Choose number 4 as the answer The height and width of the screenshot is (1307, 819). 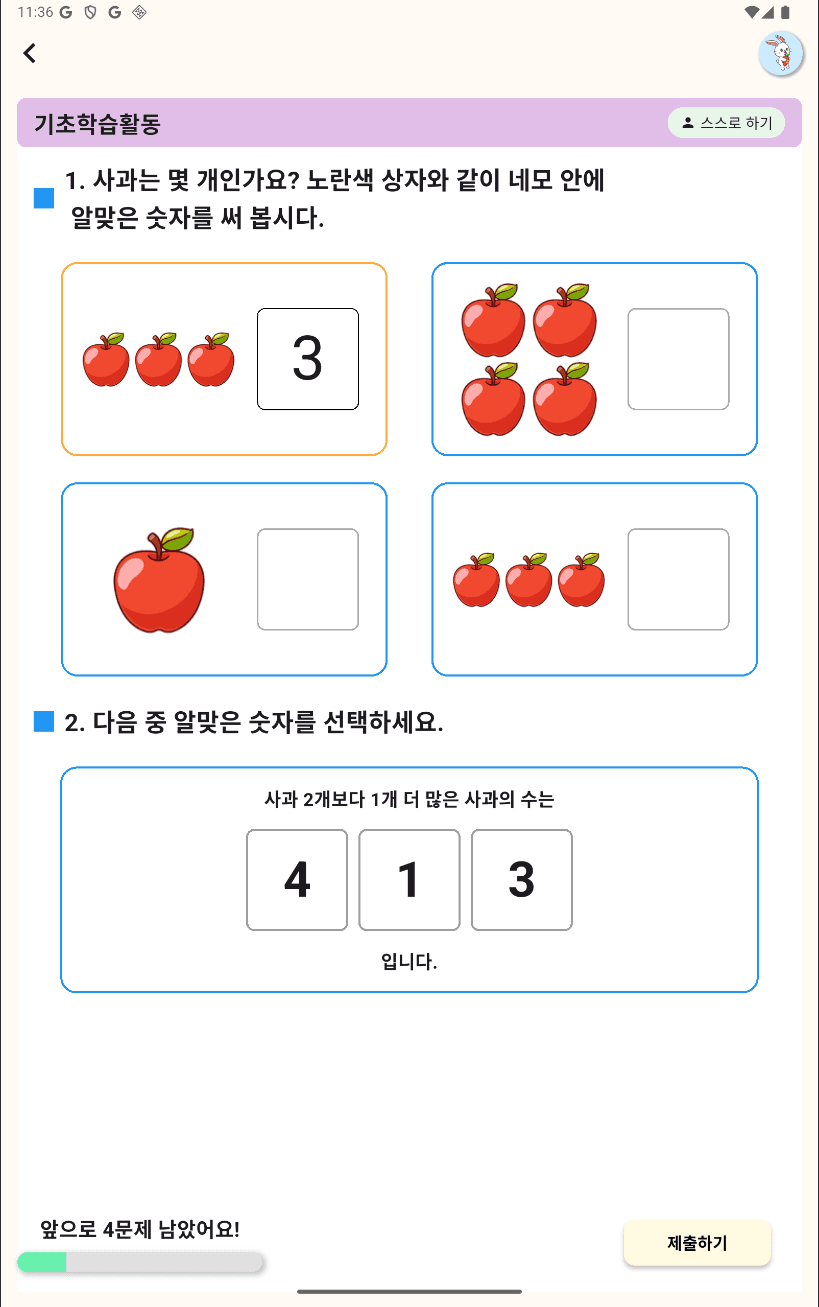[x=297, y=880]
